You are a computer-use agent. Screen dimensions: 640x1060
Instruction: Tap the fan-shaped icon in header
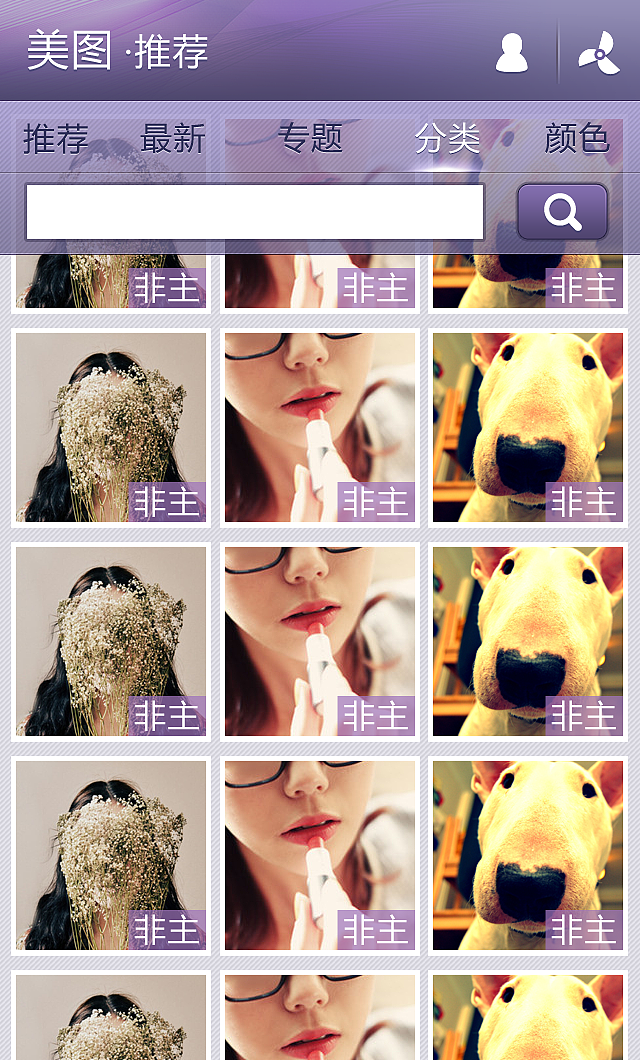coord(599,52)
